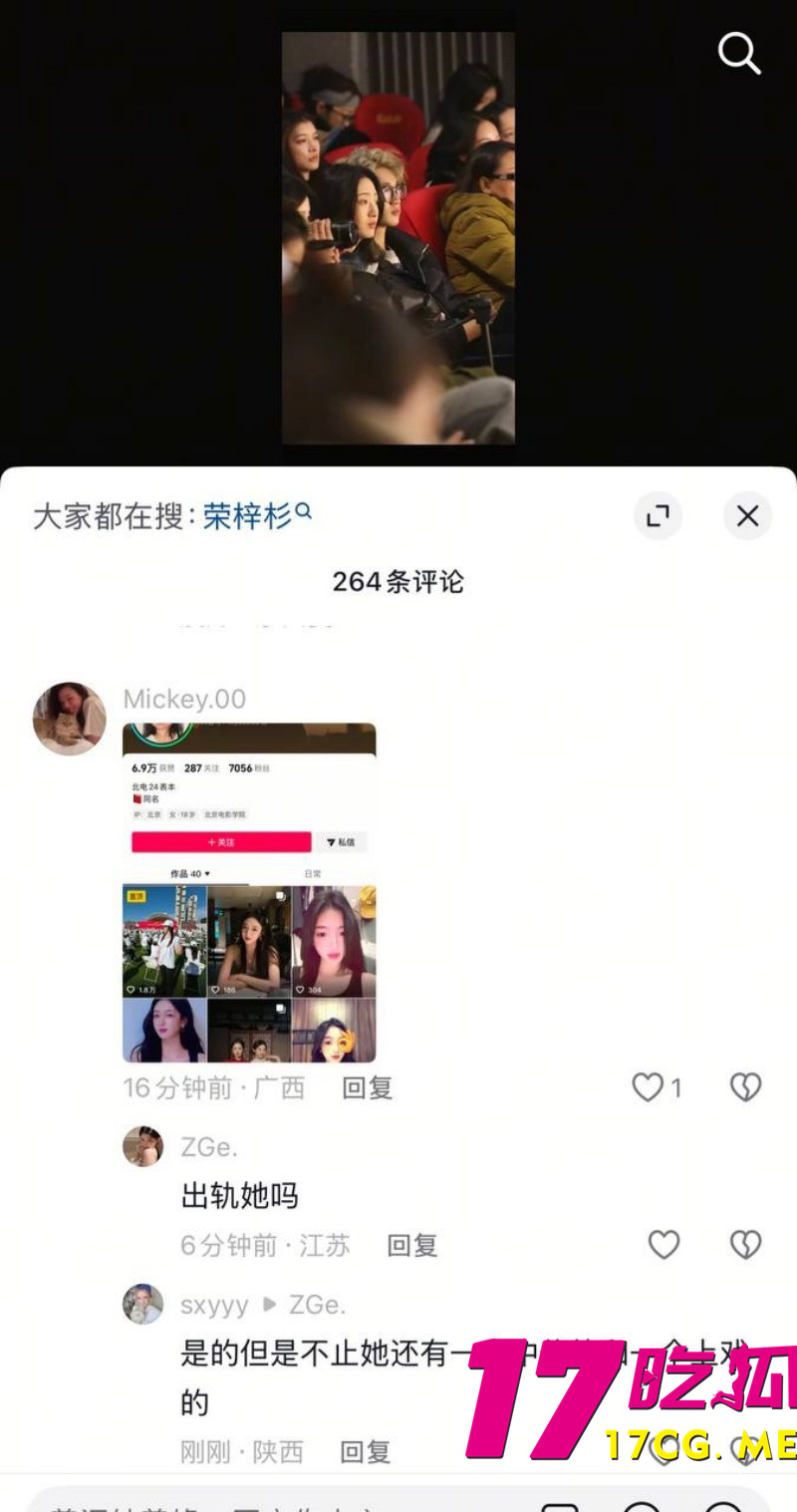Reply to ZGe.'s comment 出轨她吗
Screen dimensions: 797x1512
coord(411,1245)
